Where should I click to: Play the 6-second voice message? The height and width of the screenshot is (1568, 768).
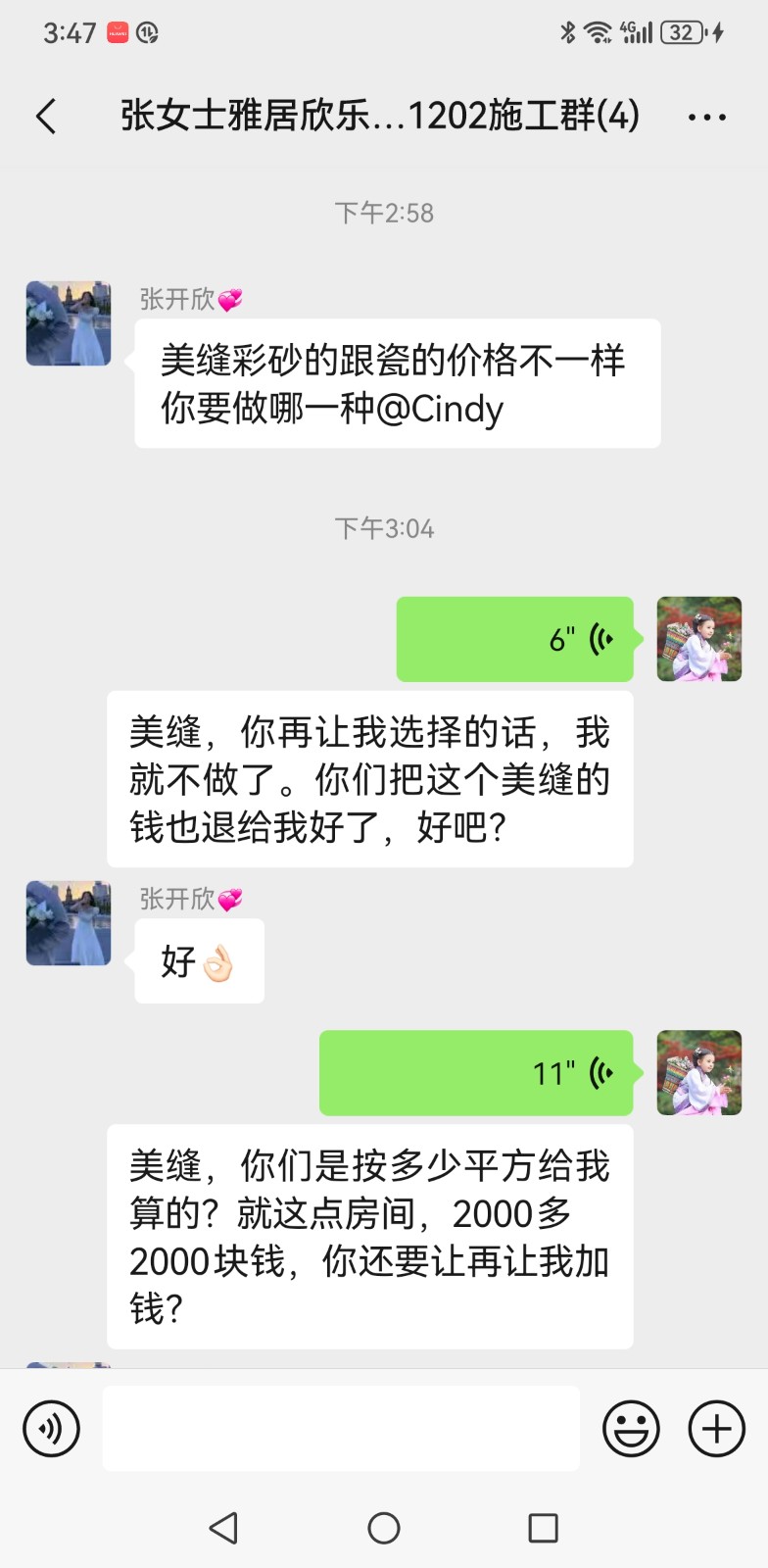tap(514, 639)
